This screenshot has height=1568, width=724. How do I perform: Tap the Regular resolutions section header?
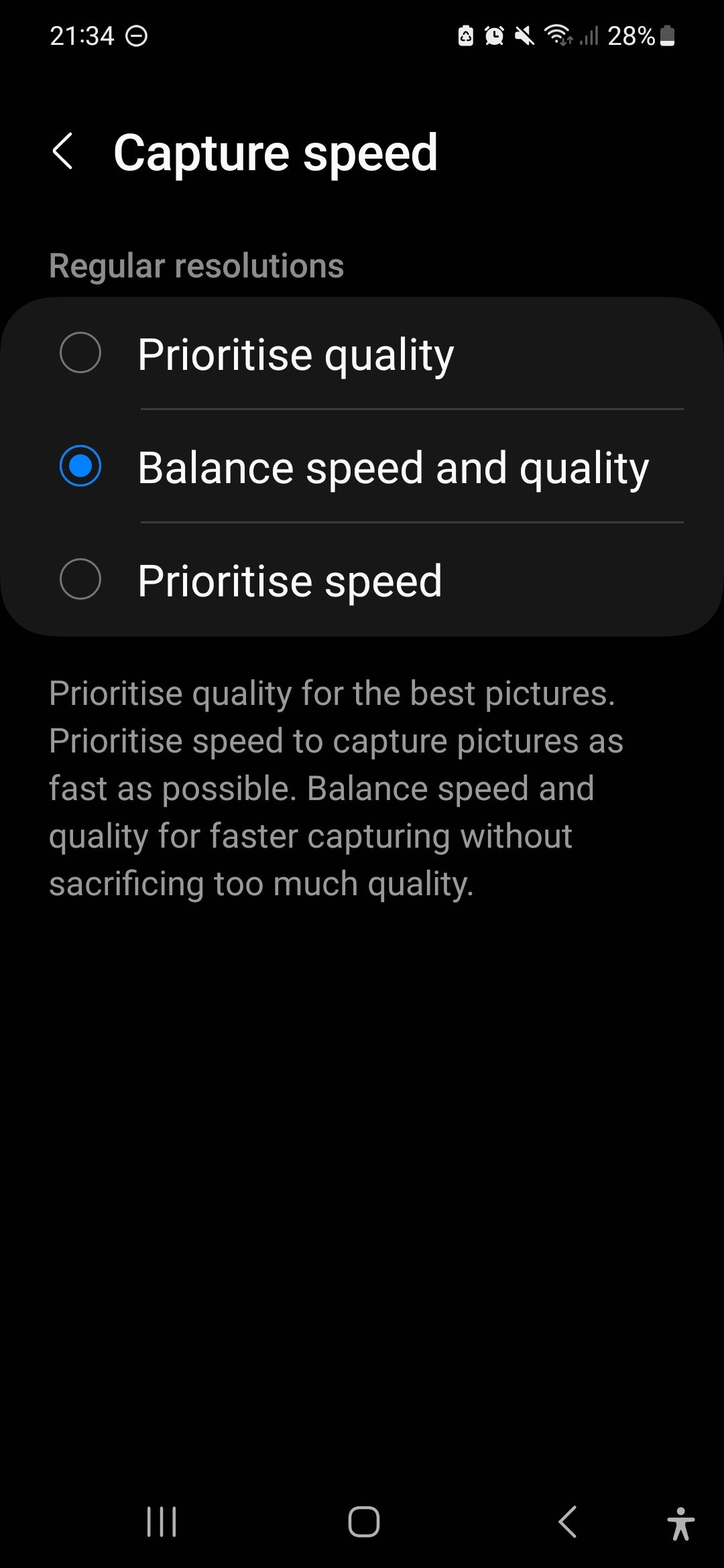[196, 265]
